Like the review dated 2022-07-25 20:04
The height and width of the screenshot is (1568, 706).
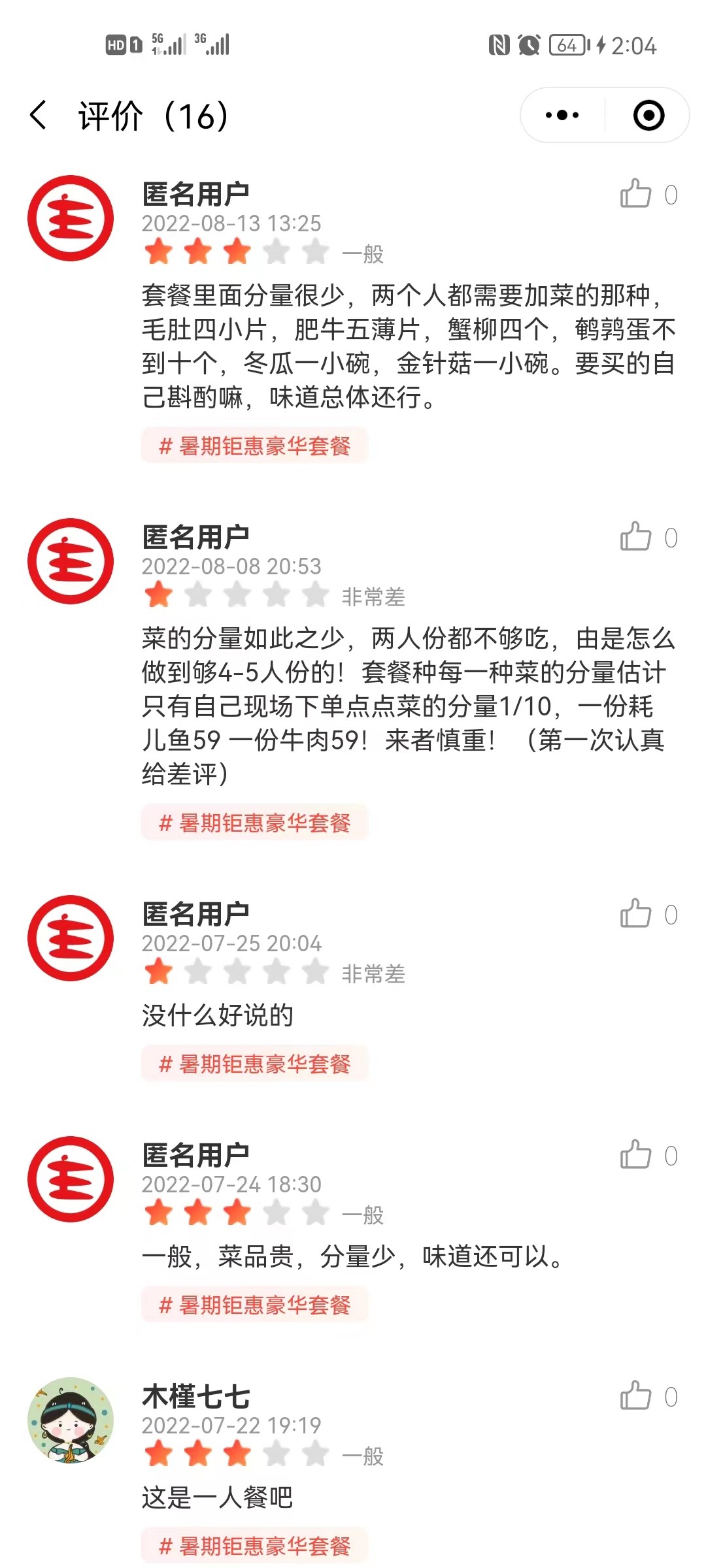coord(636,914)
